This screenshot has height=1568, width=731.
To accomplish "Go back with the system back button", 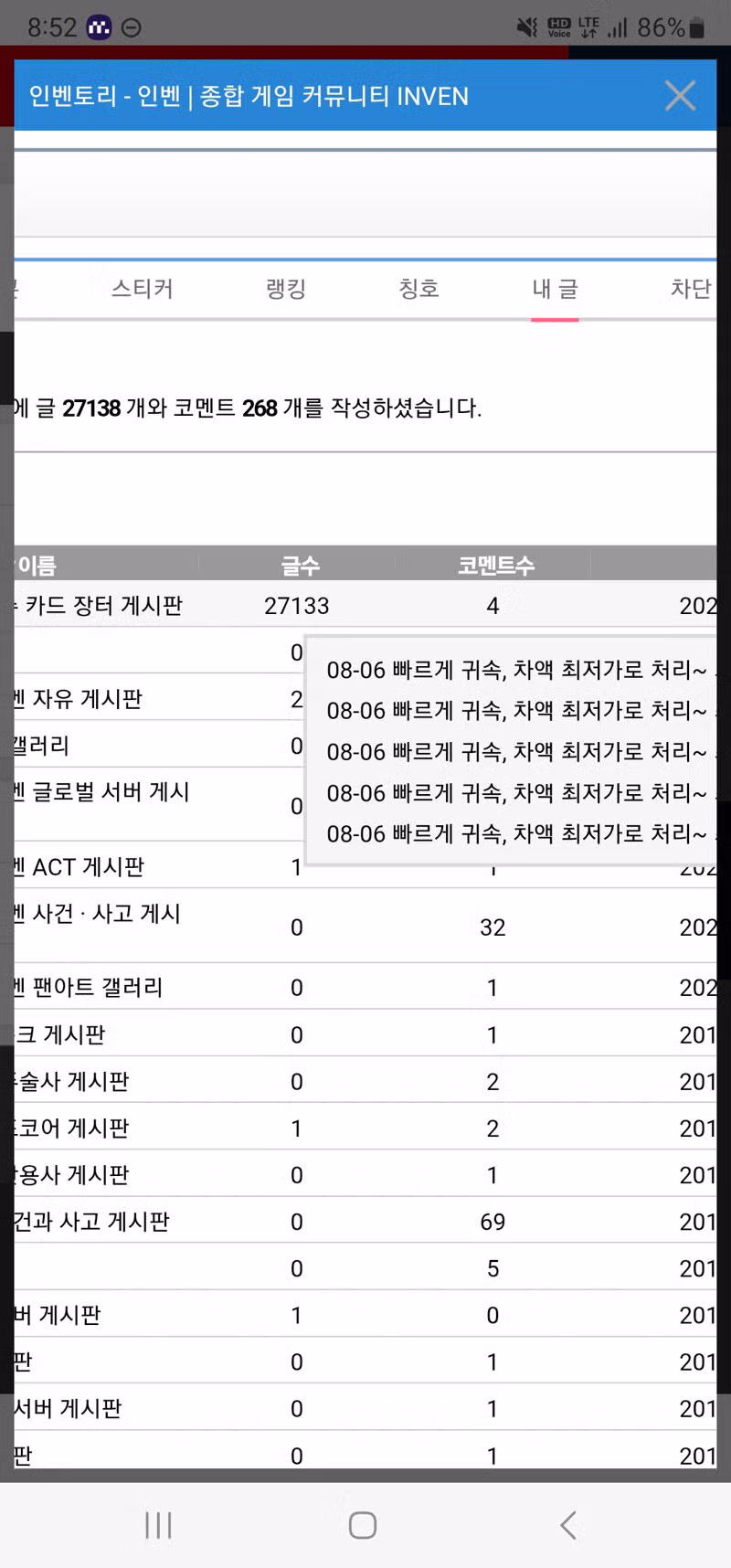I will coord(568,1524).
